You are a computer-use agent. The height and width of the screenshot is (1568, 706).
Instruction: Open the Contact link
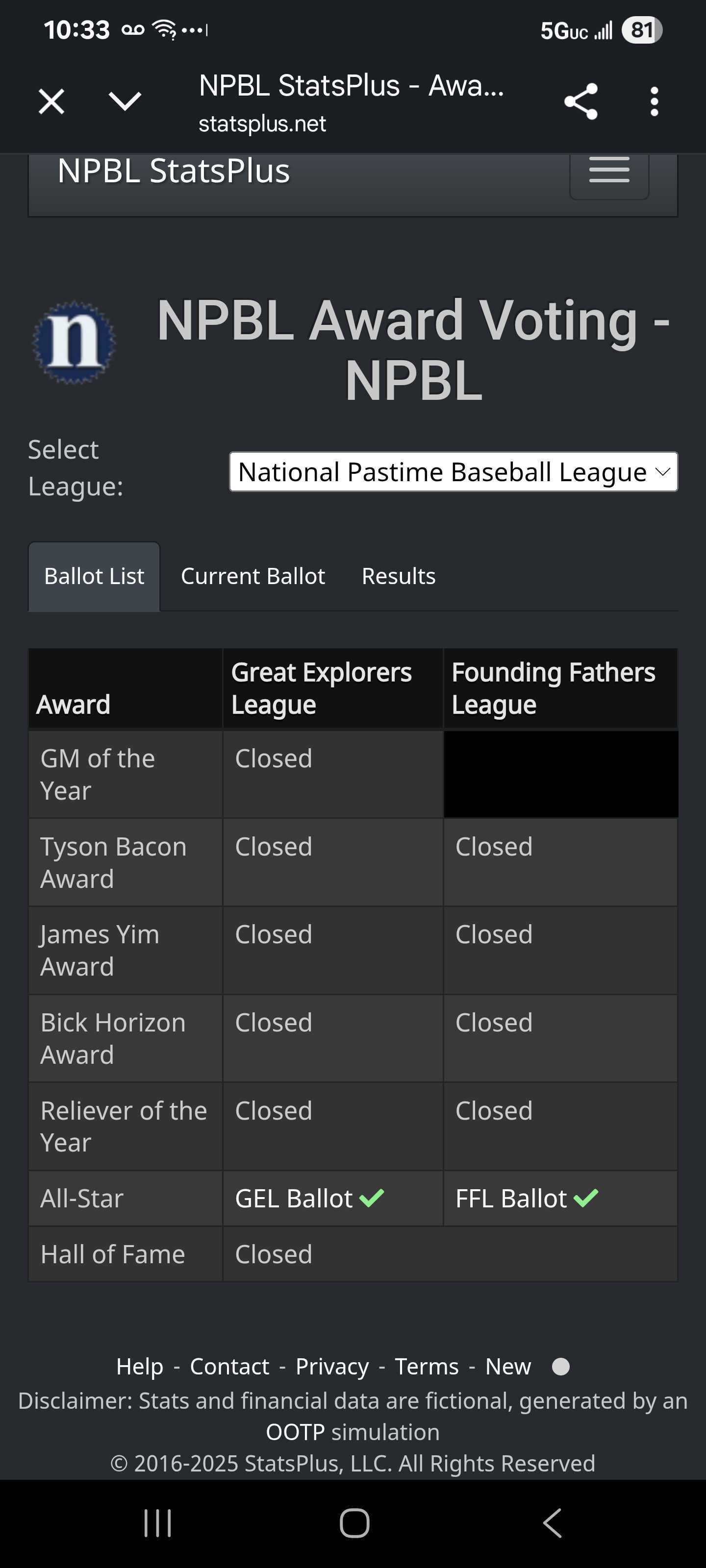pyautogui.click(x=229, y=1367)
